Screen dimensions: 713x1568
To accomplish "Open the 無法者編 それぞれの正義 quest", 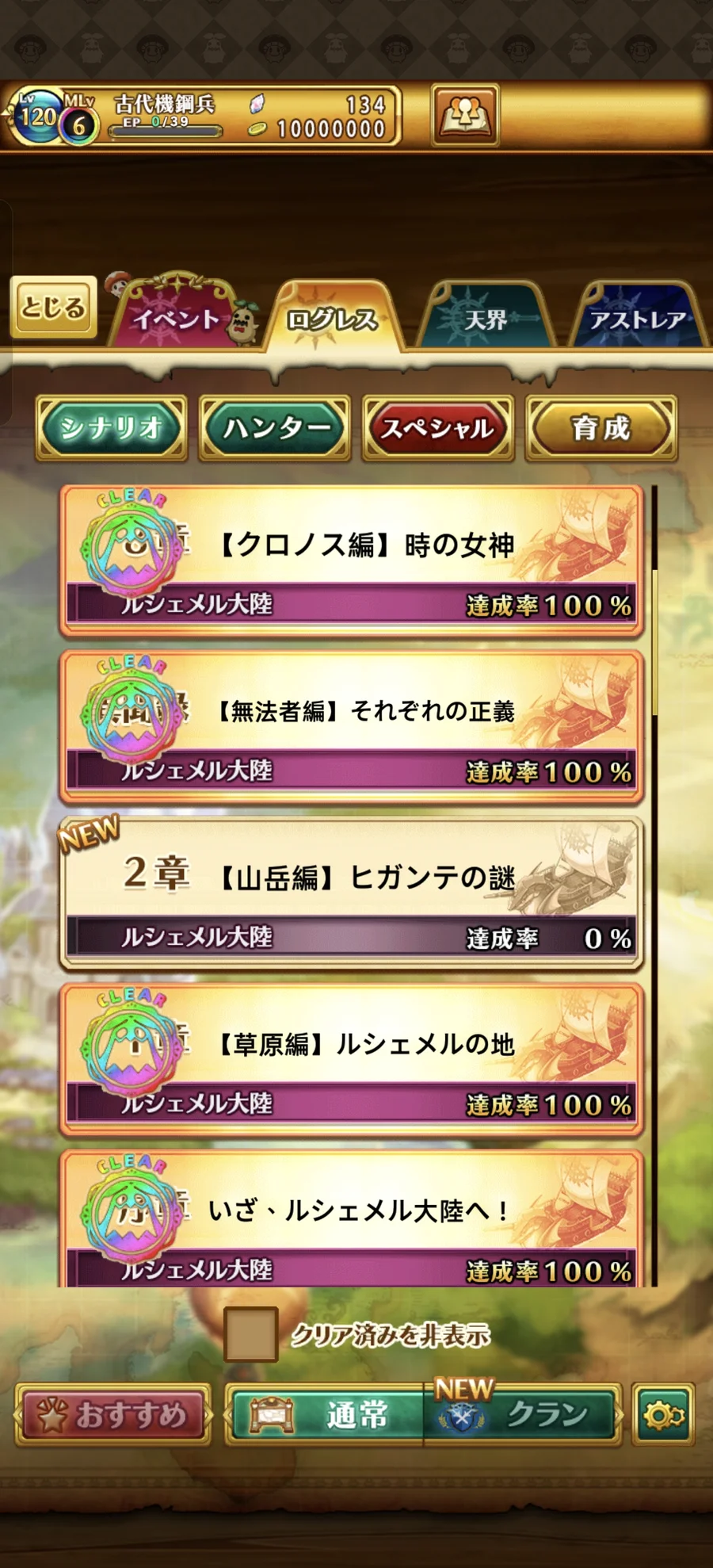I will point(351,727).
